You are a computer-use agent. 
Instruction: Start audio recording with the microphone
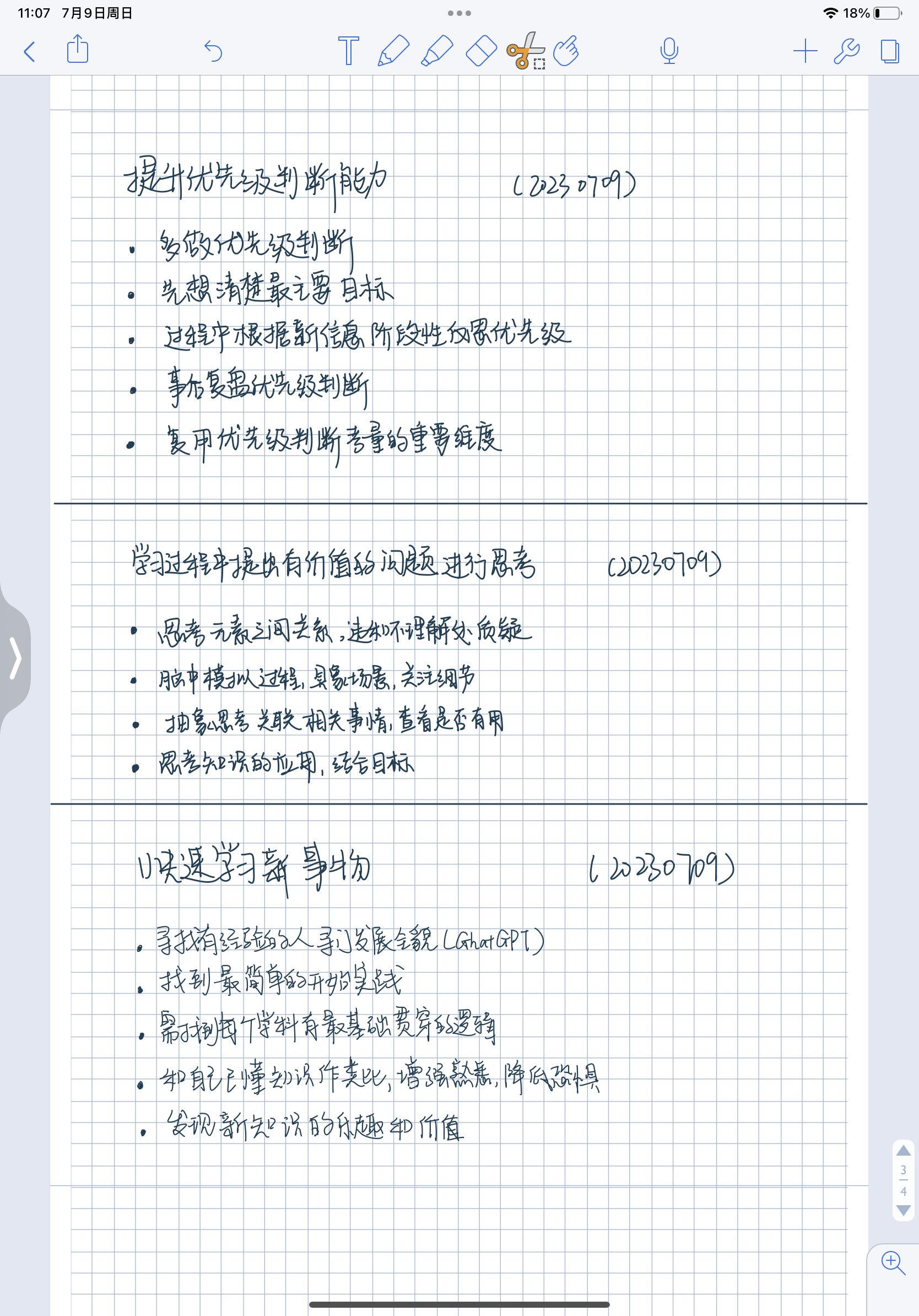coord(669,51)
